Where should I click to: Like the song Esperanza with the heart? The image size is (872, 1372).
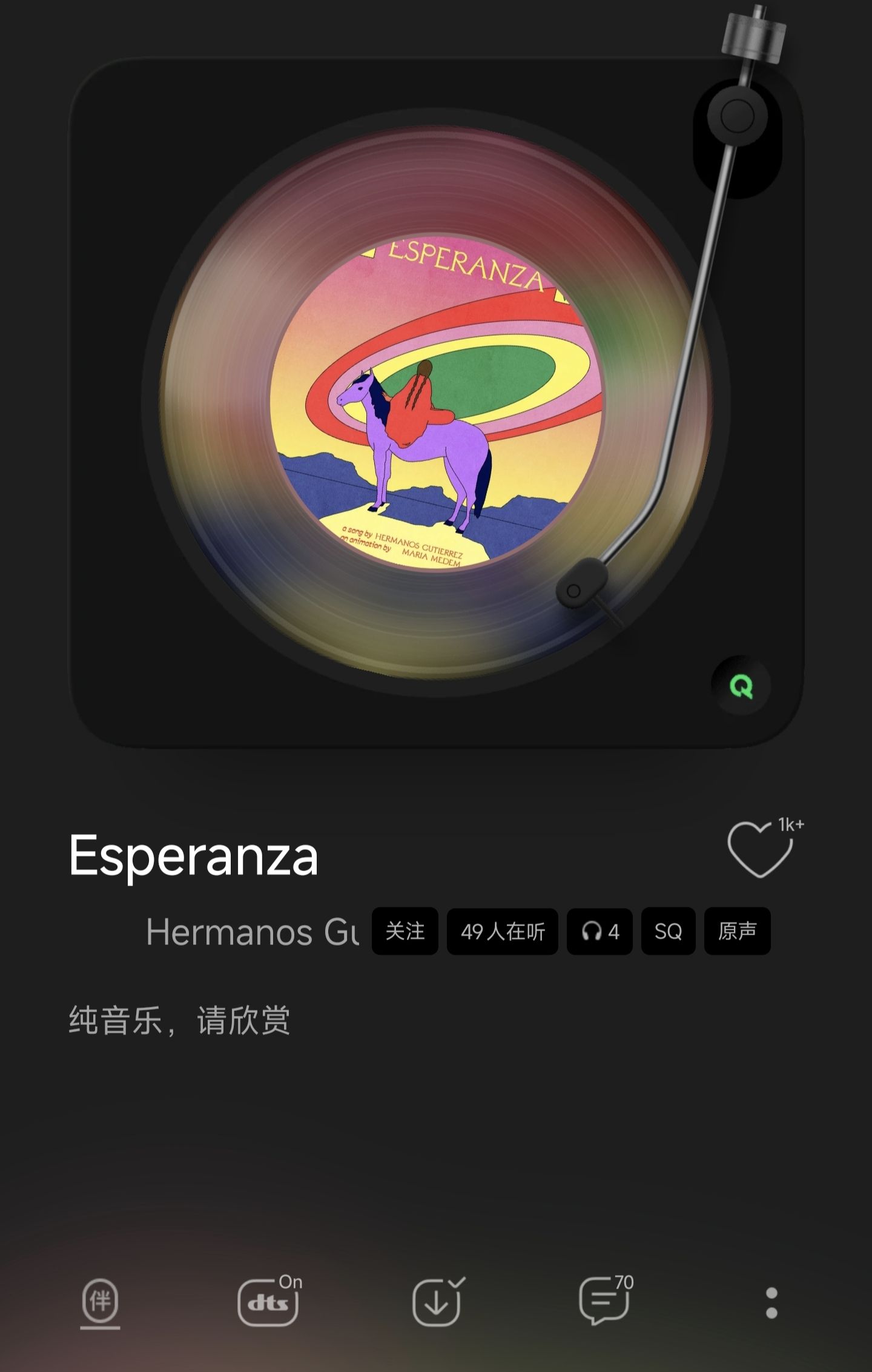pos(761,849)
